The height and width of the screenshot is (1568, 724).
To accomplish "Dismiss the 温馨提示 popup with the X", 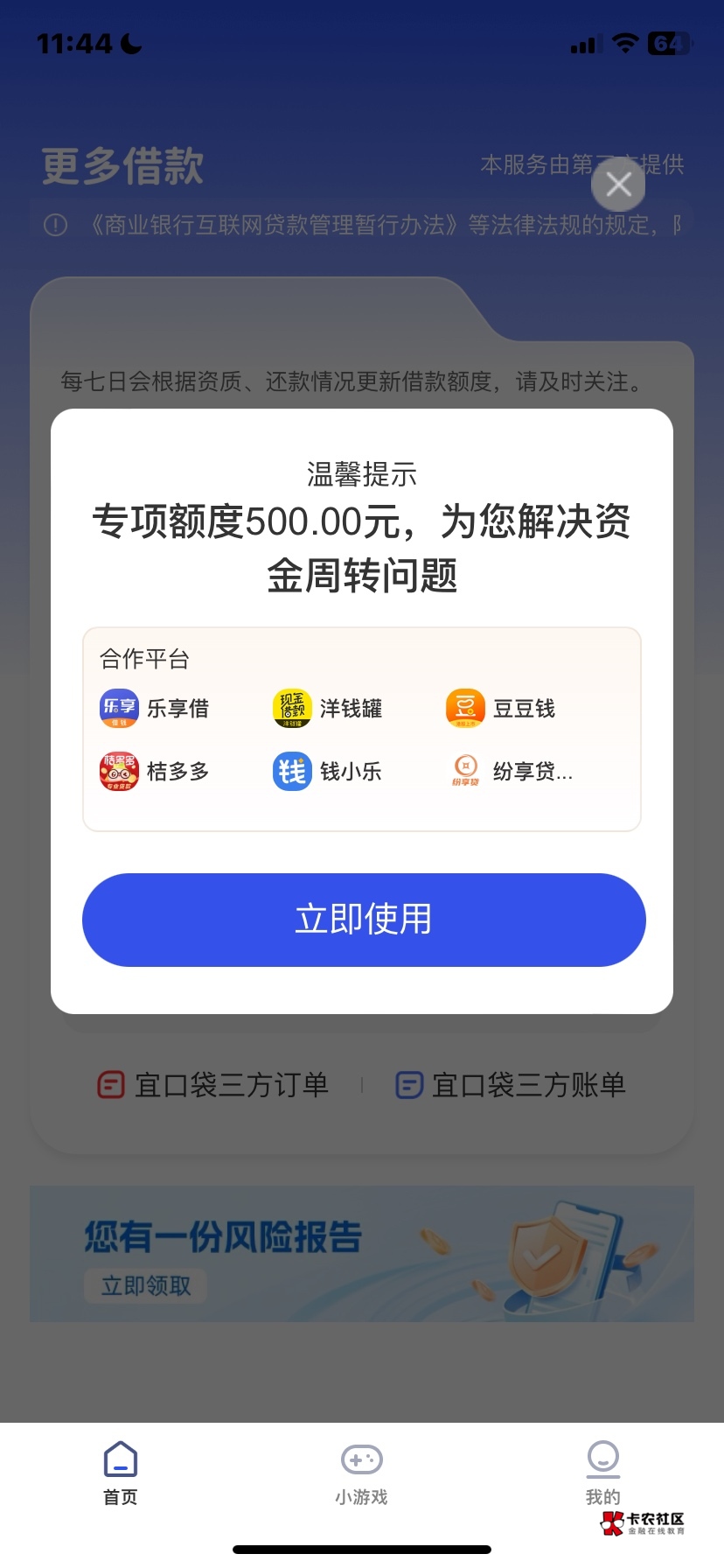I will (618, 184).
